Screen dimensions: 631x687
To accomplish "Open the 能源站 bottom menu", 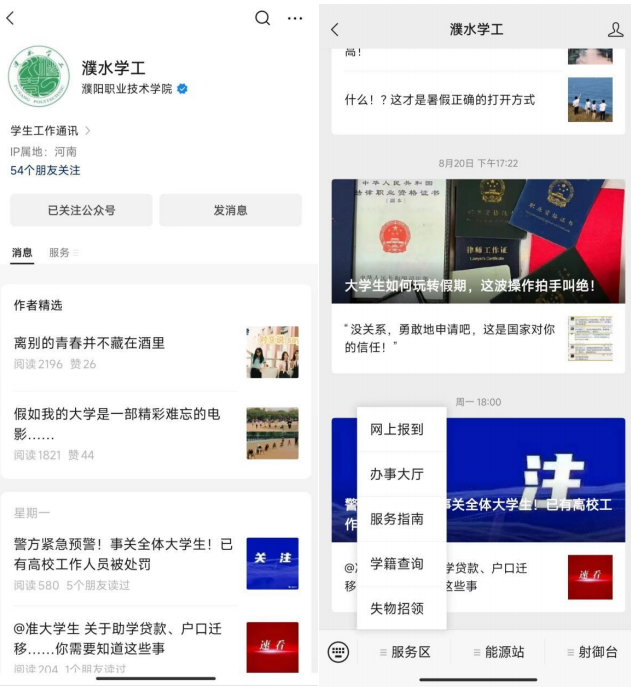I will coord(498,652).
